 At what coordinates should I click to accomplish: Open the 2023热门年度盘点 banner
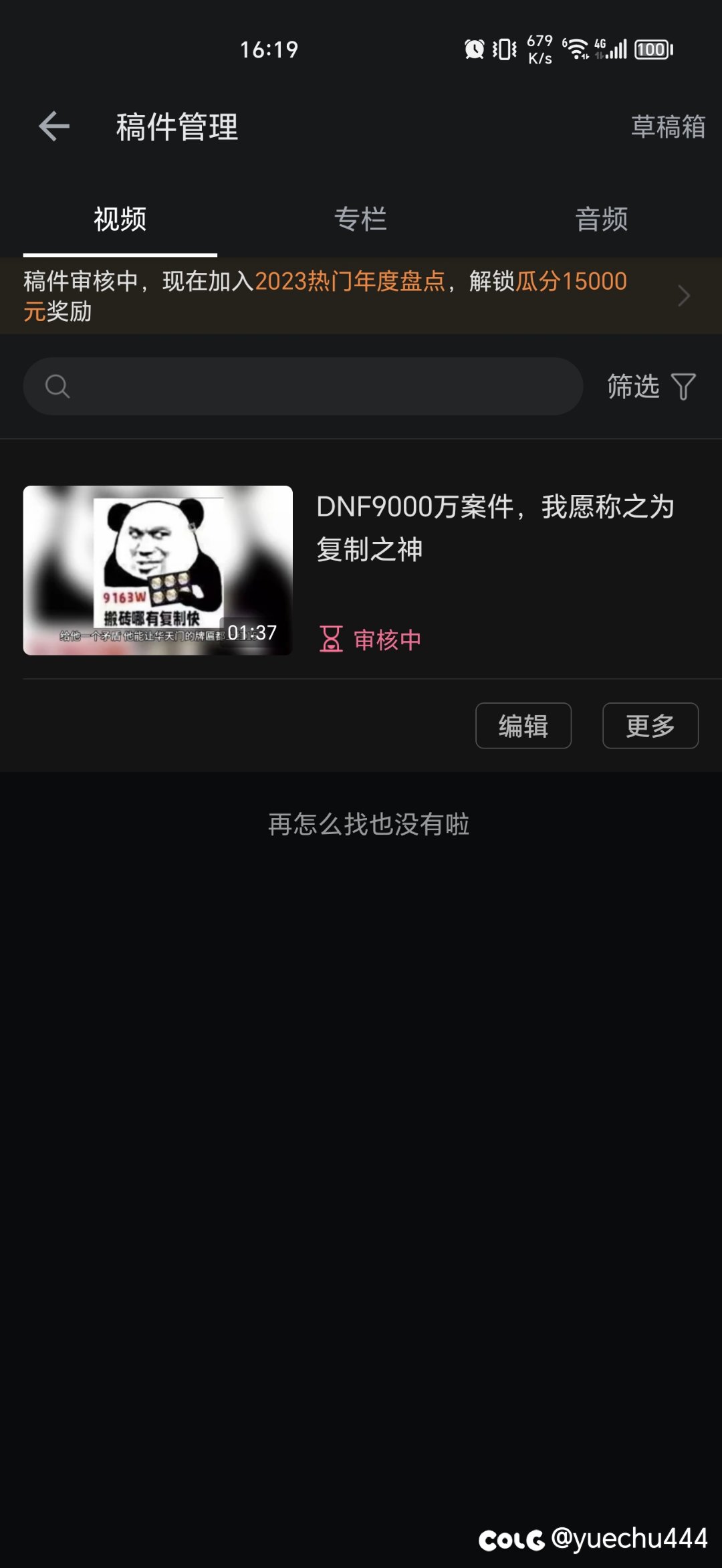361,296
